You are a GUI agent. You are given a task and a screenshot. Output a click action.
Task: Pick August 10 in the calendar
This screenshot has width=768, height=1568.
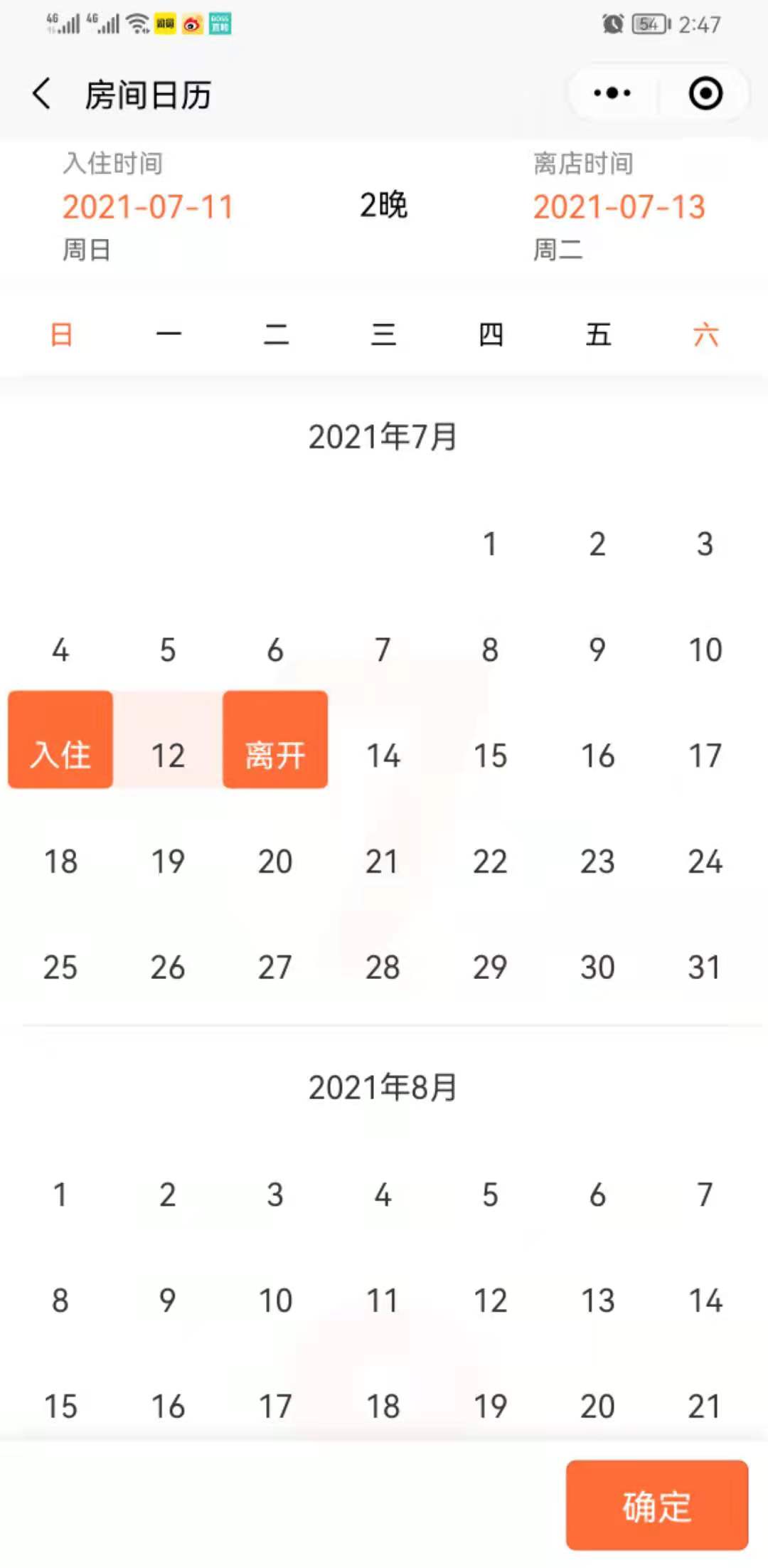pyautogui.click(x=275, y=1300)
